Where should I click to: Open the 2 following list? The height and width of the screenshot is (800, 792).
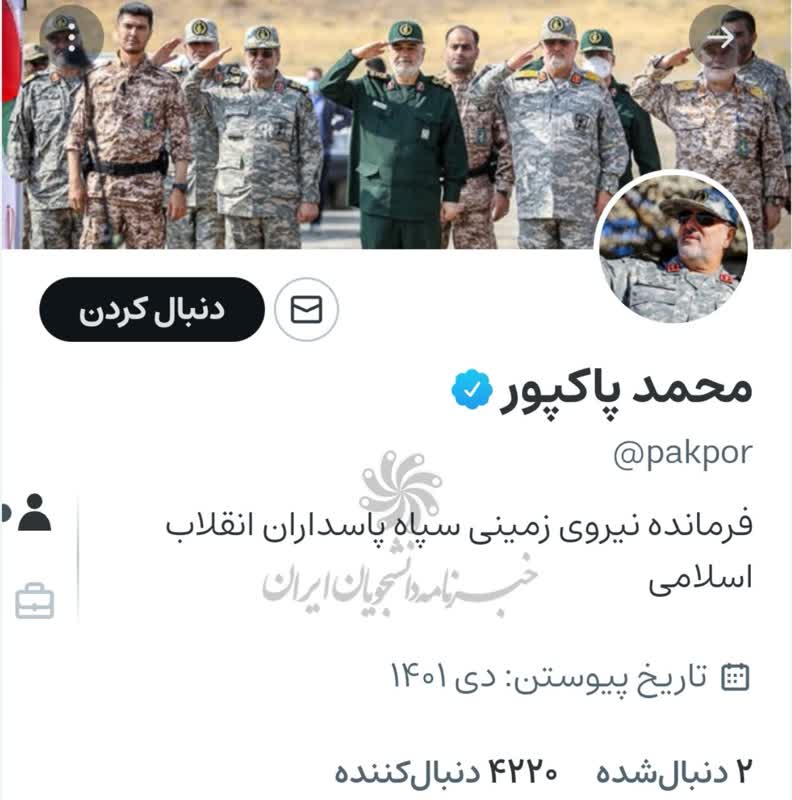tap(673, 773)
